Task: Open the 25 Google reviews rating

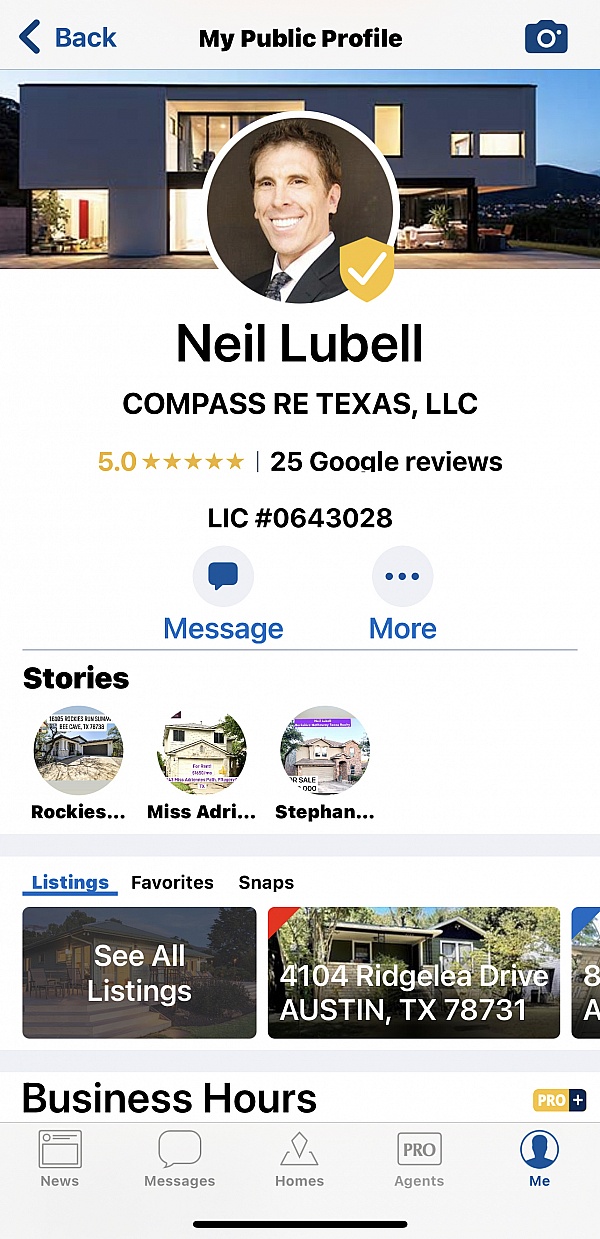Action: 385,461
